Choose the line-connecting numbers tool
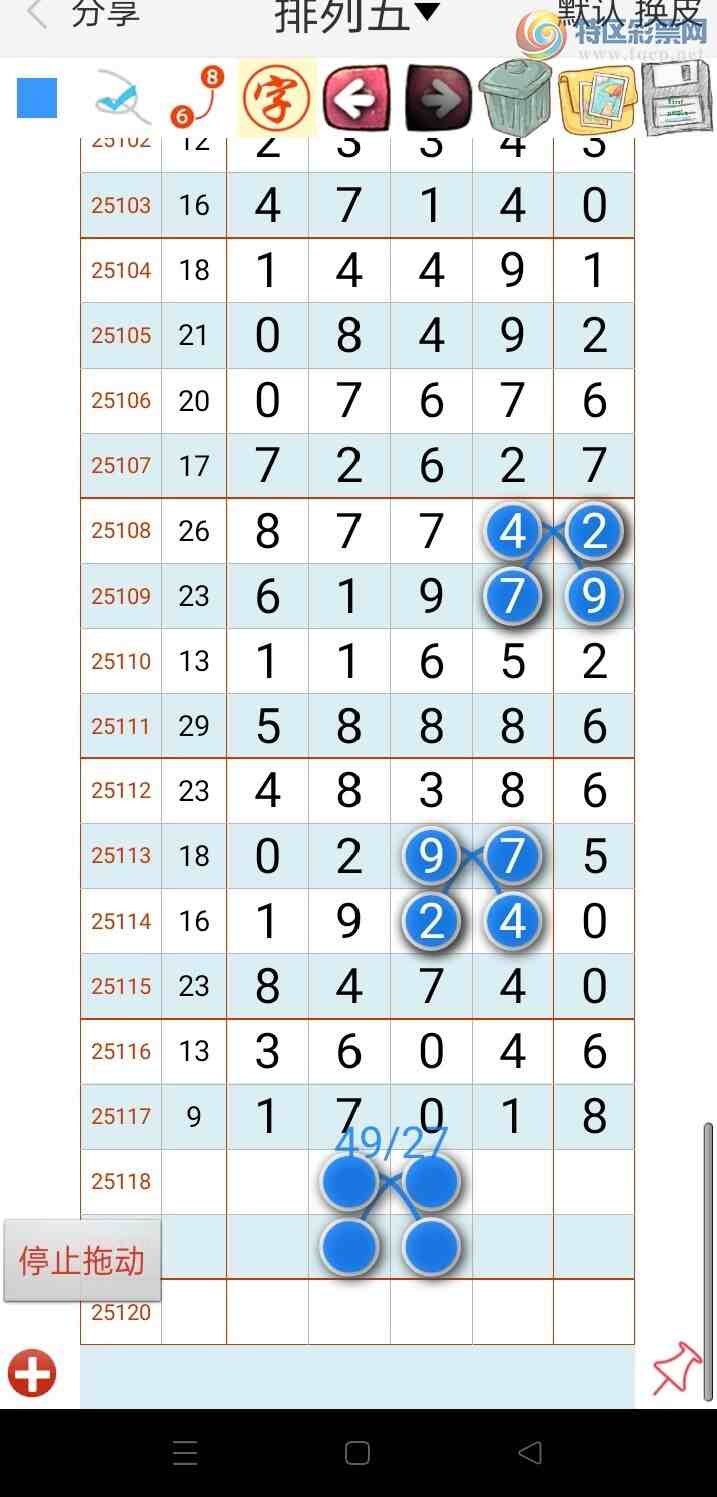717x1497 pixels. click(x=197, y=98)
